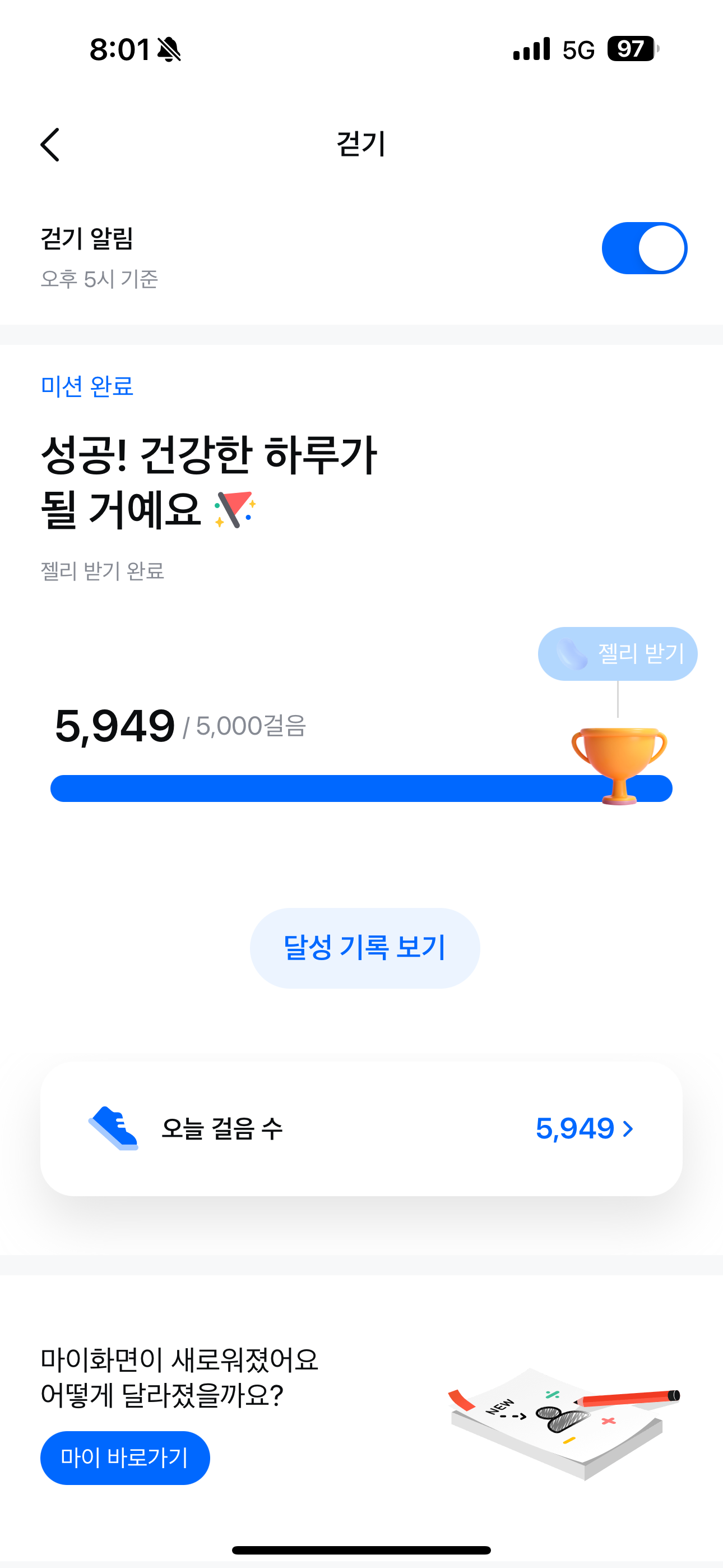Open 달성 기록 보기
723x1568 pixels.
pos(364,948)
